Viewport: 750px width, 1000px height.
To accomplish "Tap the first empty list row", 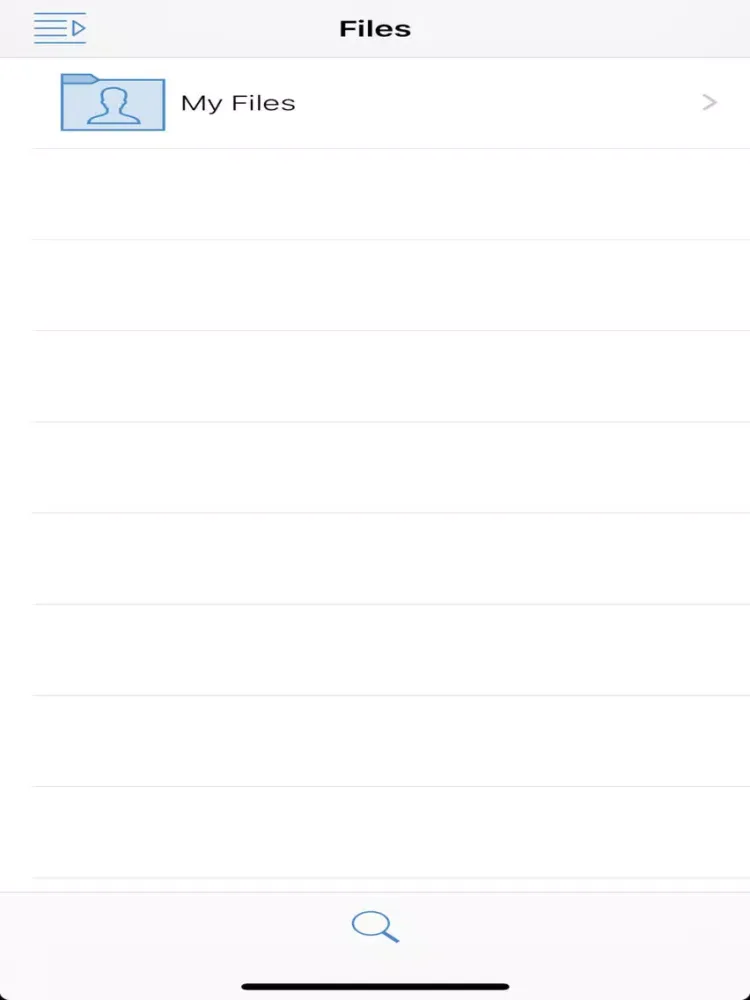I will (x=375, y=196).
